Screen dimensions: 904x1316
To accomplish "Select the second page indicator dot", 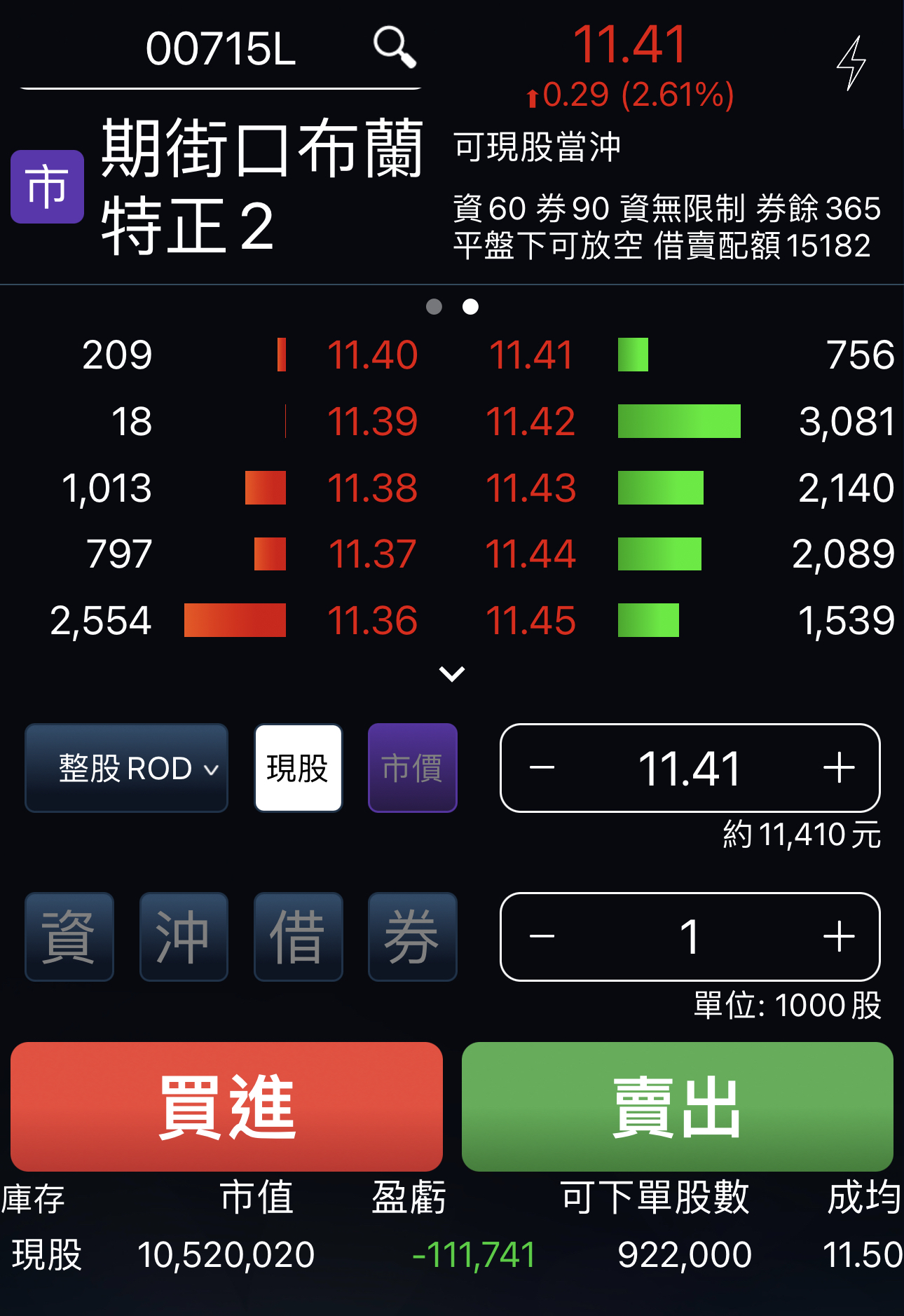I will point(471,307).
